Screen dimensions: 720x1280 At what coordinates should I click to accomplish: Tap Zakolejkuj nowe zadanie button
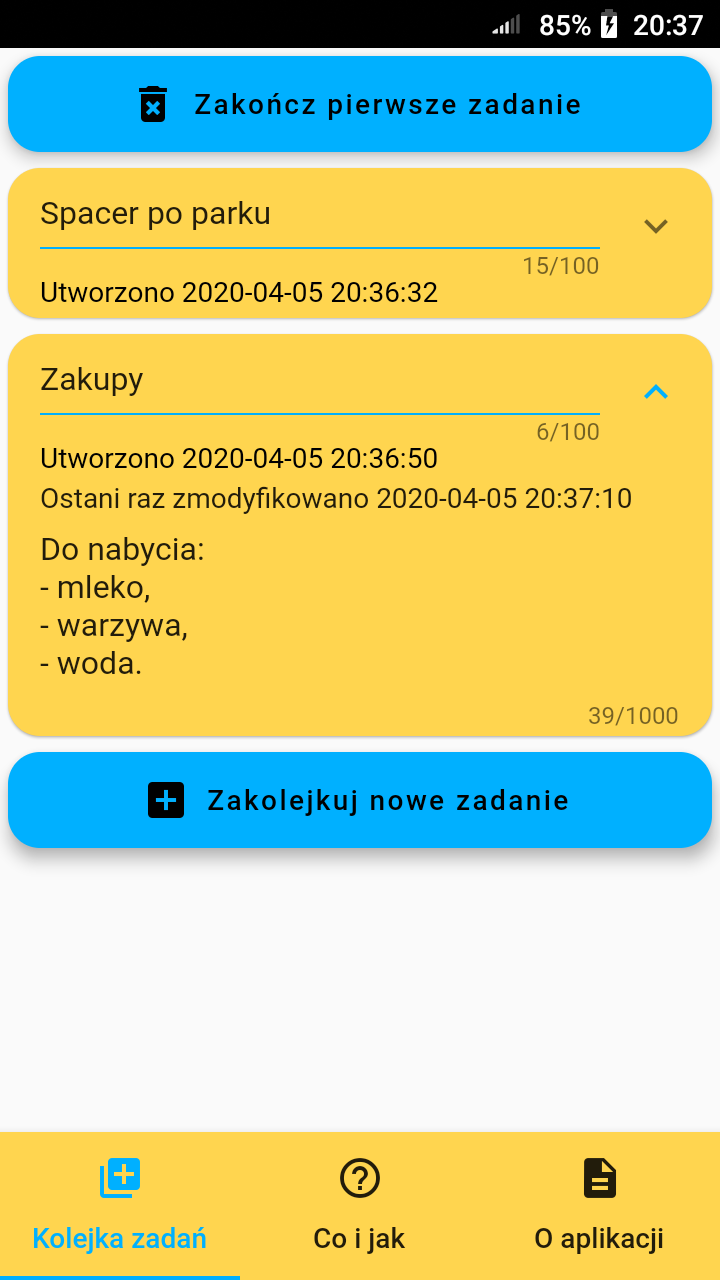click(x=360, y=800)
